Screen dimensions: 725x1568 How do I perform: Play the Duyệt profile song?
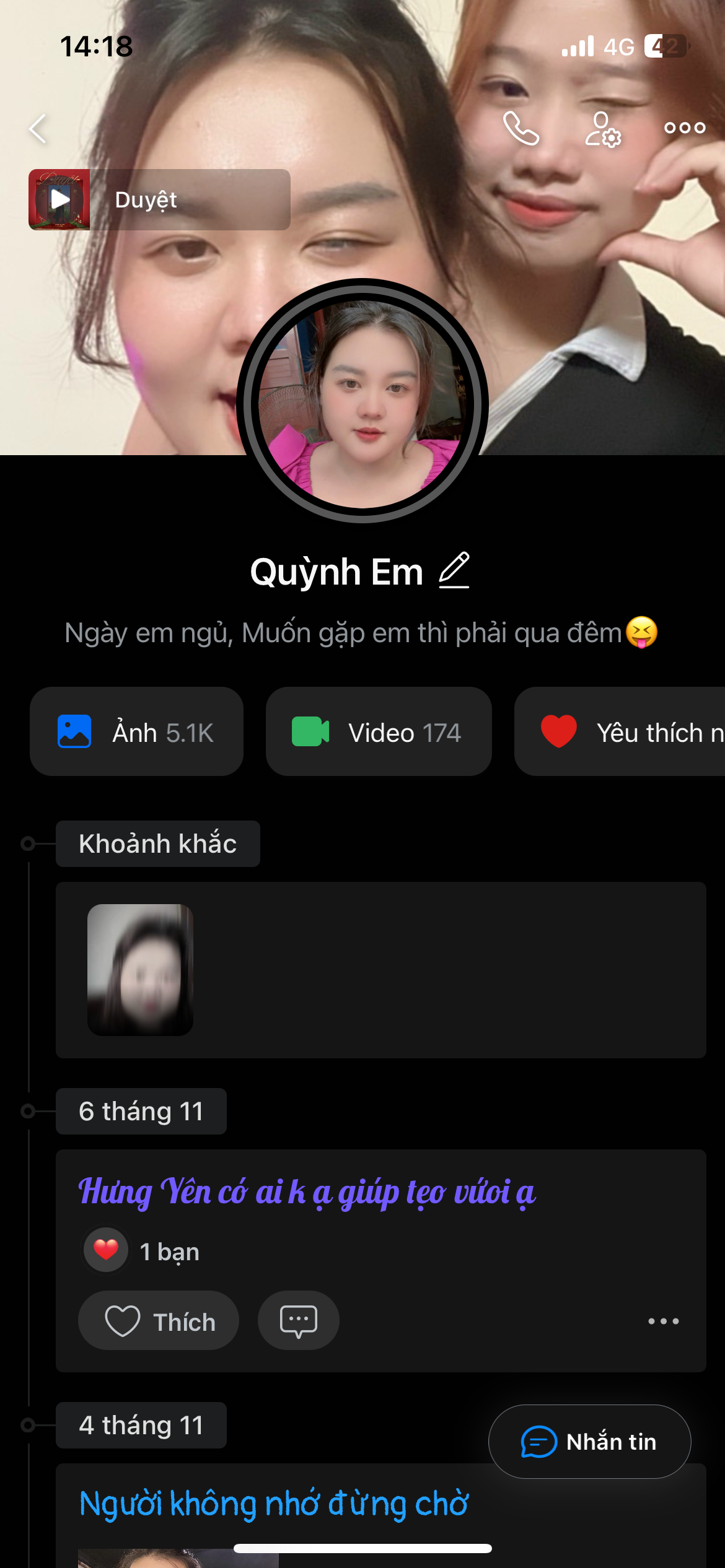point(59,199)
